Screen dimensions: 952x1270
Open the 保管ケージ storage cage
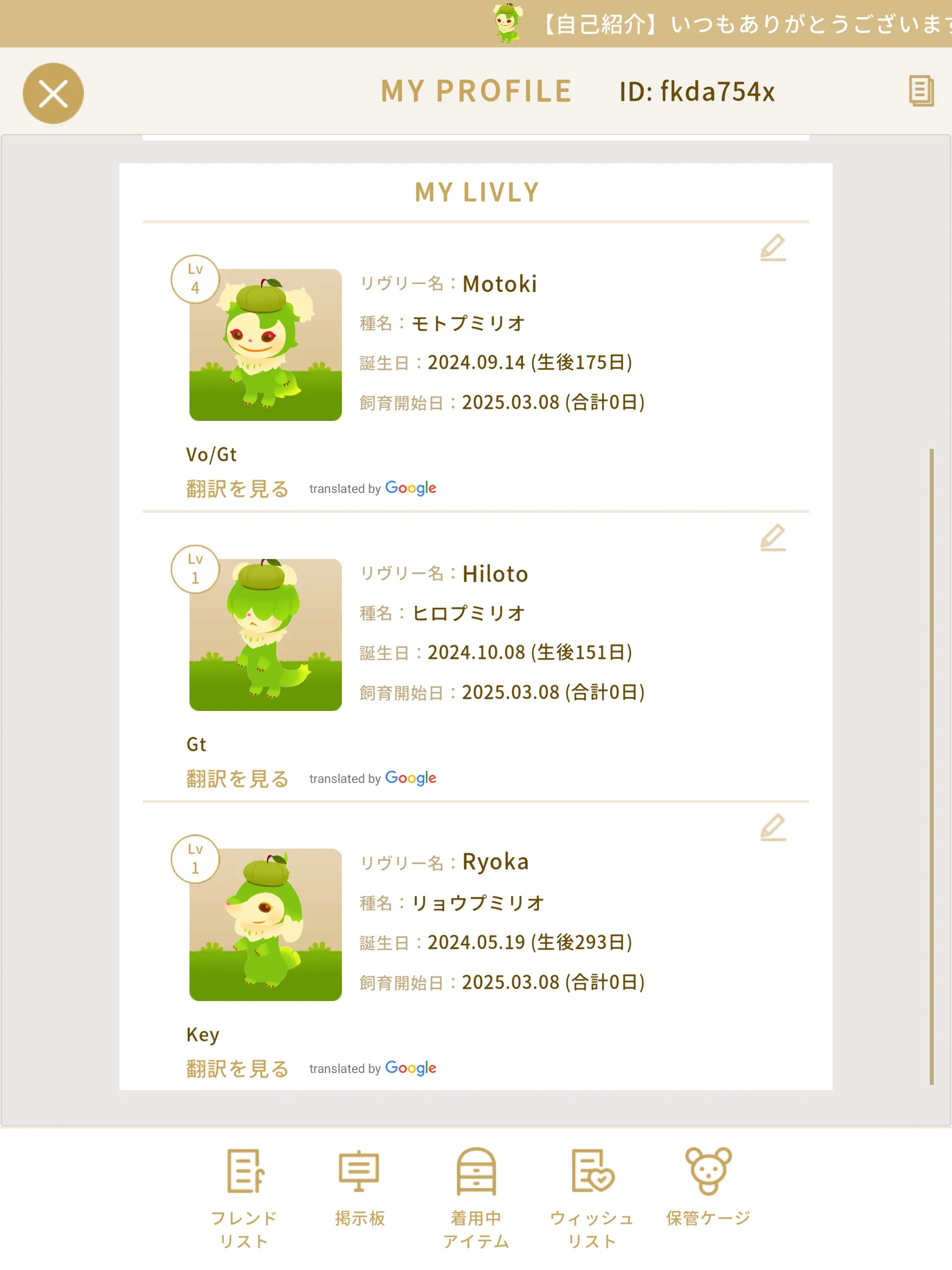[708, 1187]
